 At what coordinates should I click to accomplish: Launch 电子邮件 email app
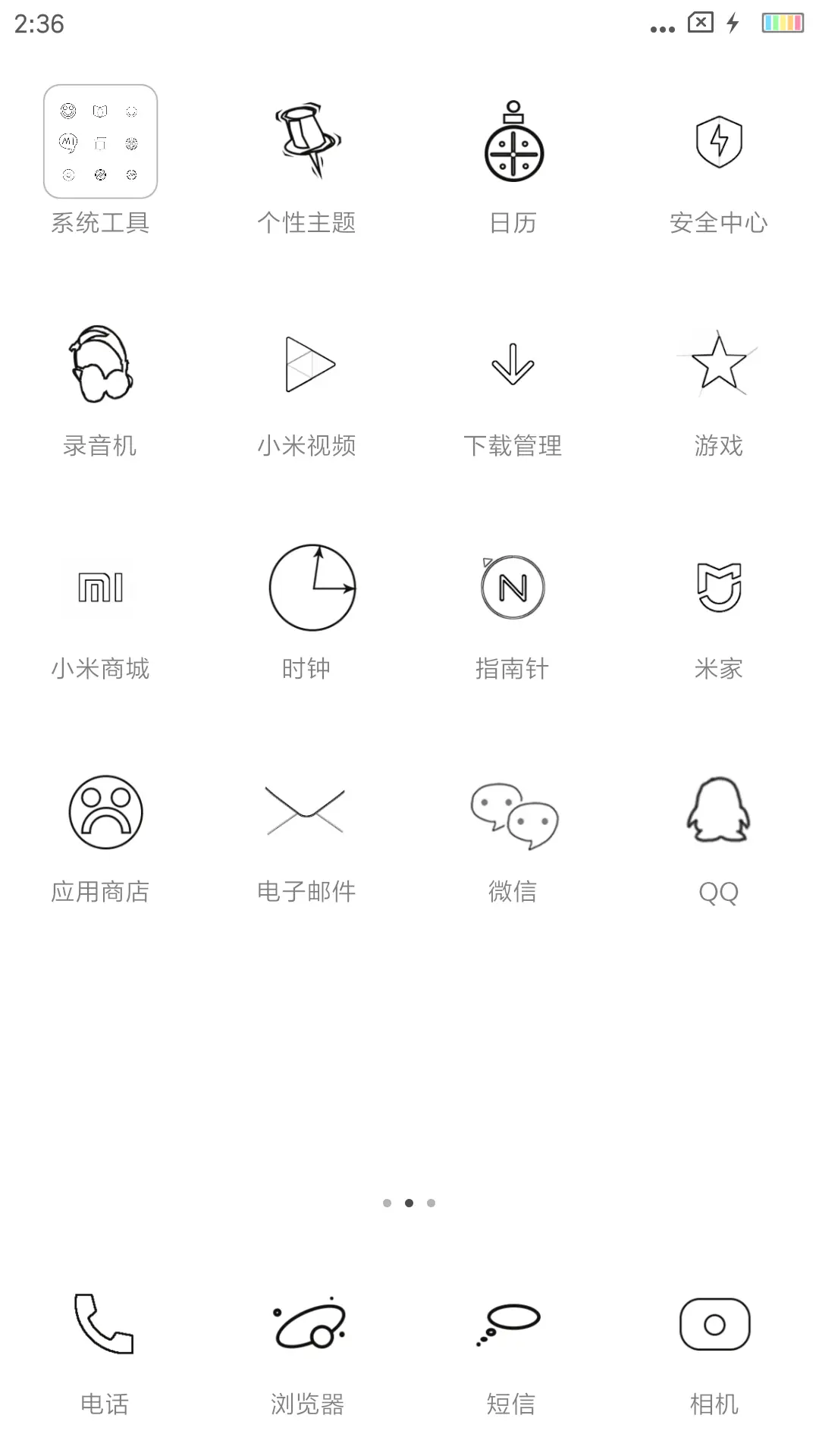[307, 810]
